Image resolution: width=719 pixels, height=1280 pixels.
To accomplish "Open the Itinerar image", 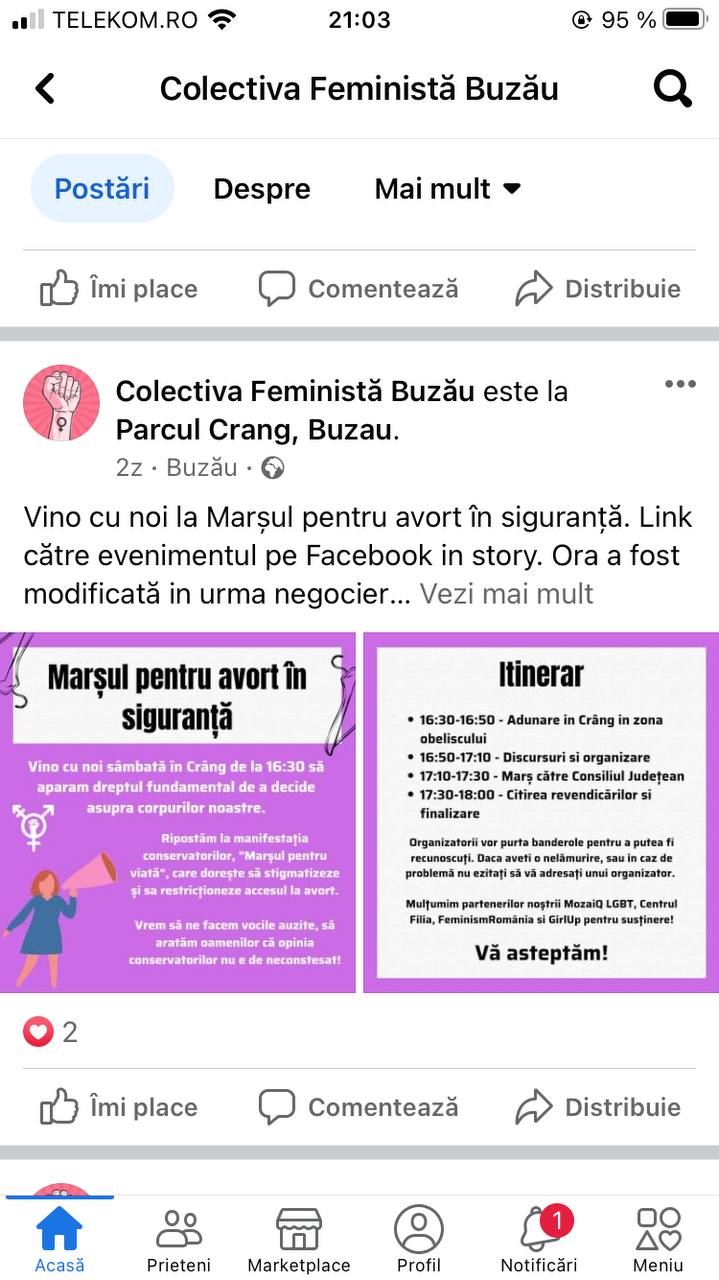I will coord(540,812).
